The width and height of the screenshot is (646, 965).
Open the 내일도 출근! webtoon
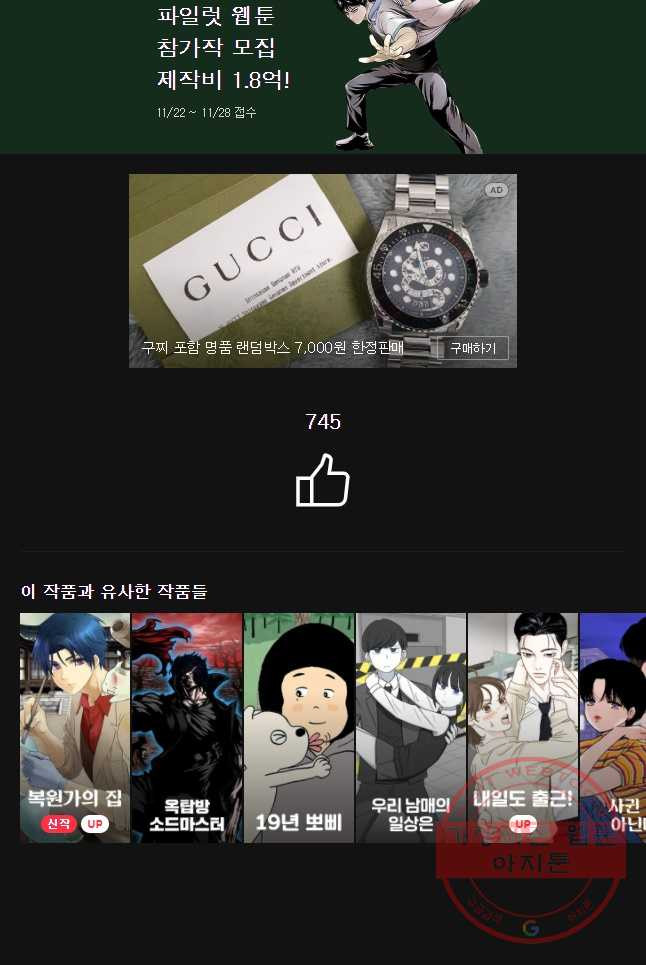coord(522,727)
